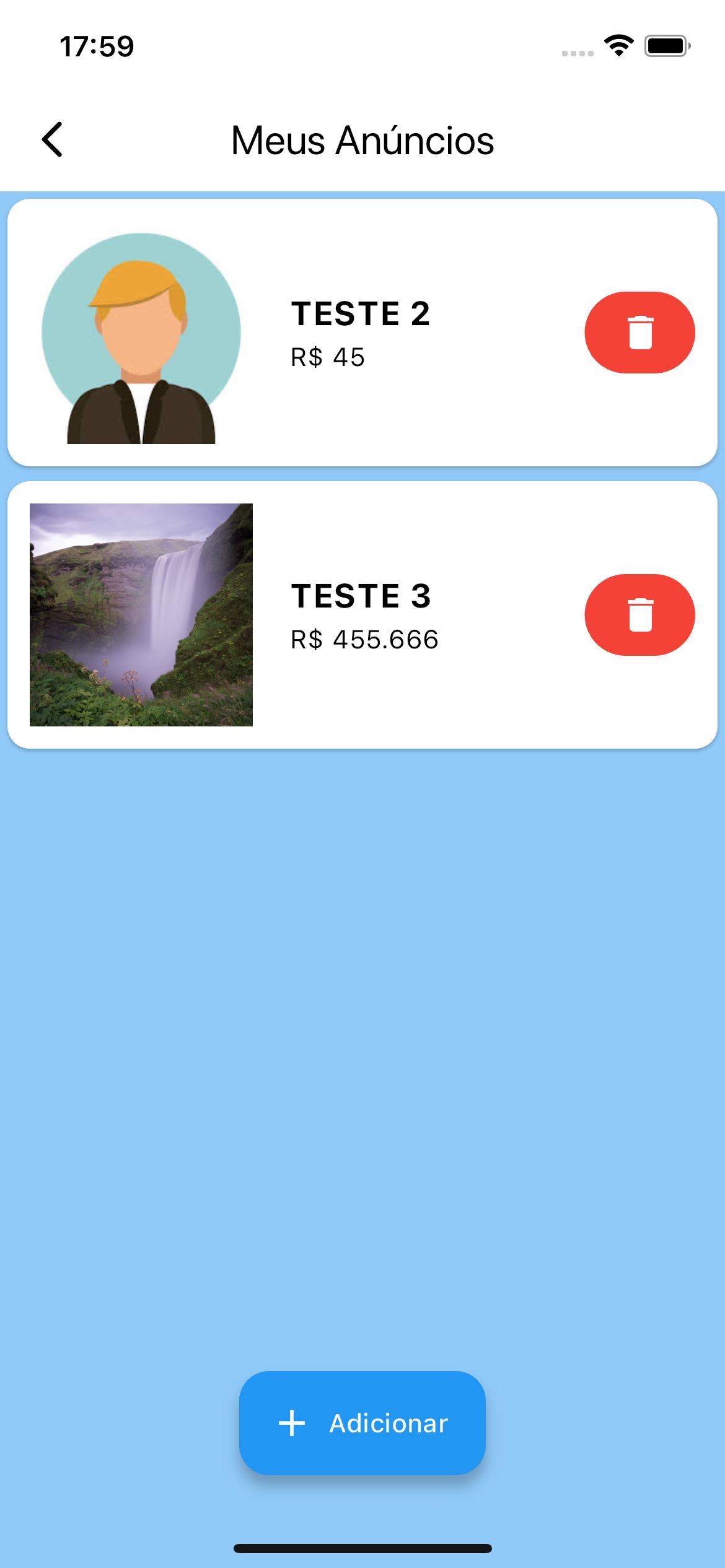This screenshot has height=1568, width=725.
Task: Open the TESTE 3 ad card
Action: (362, 615)
